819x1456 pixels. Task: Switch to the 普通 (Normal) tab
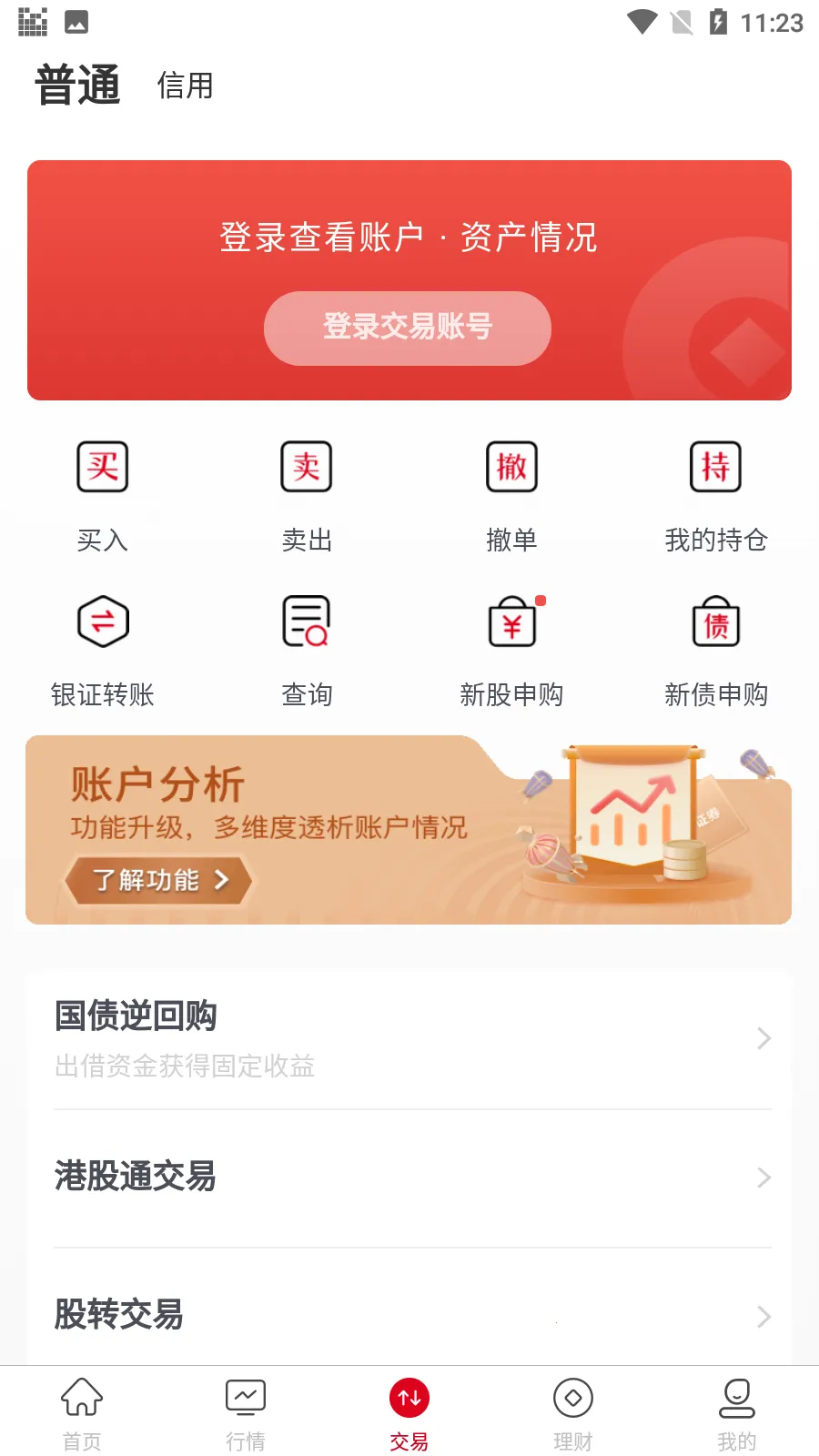click(x=77, y=86)
